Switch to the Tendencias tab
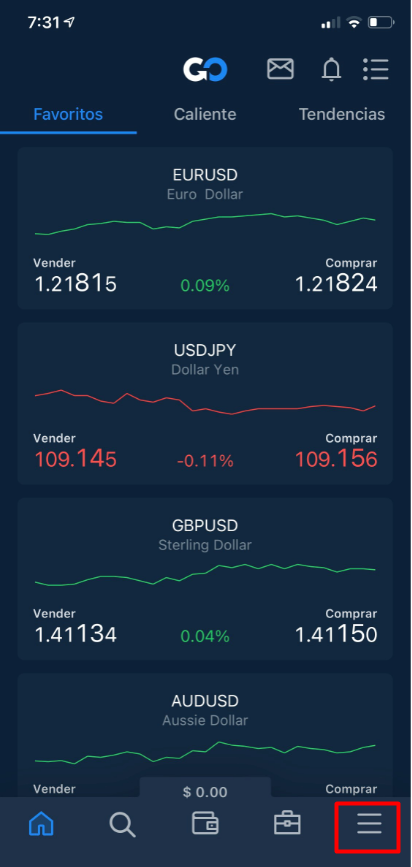This screenshot has width=412, height=867. pos(342,114)
